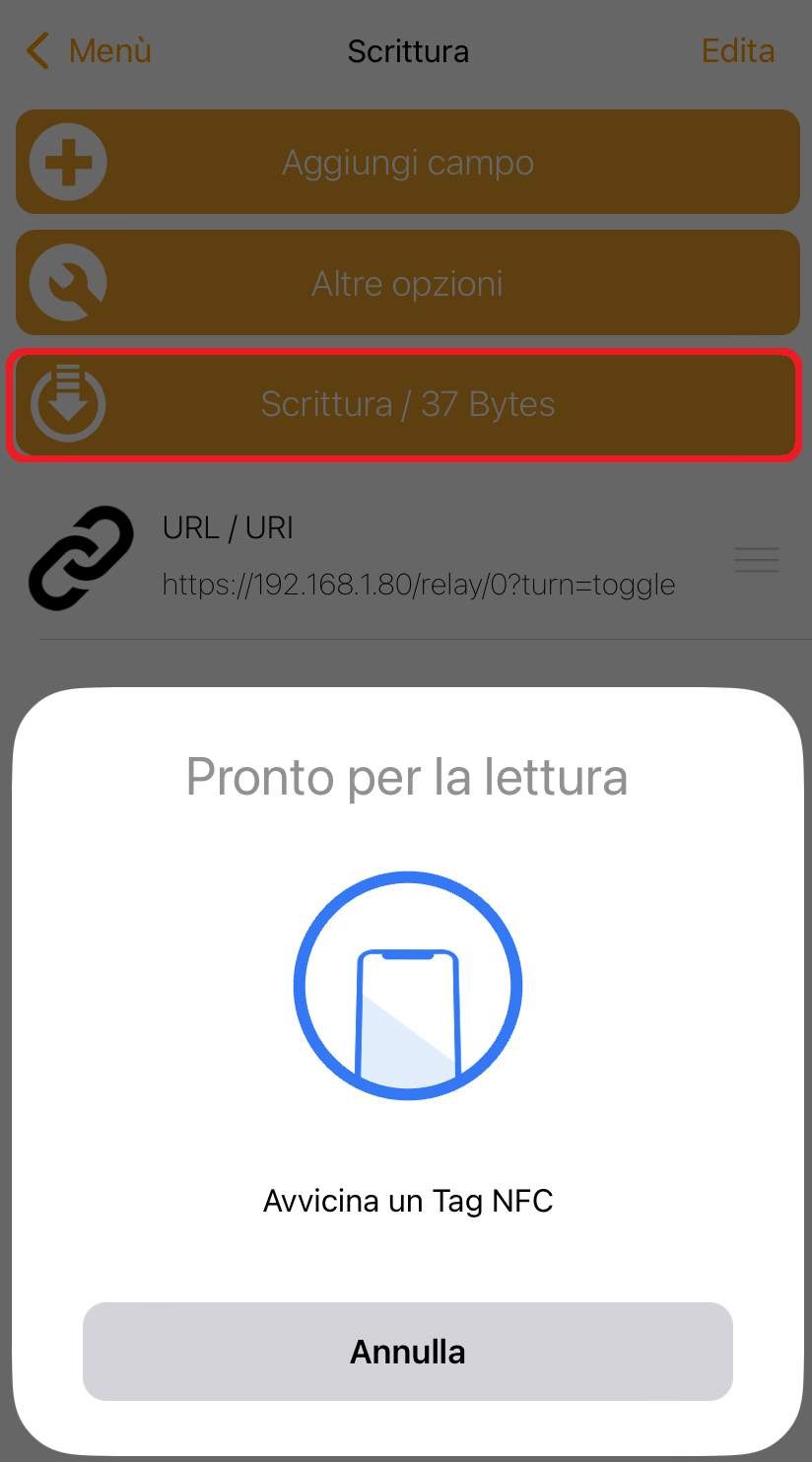Tap Edita in the top bar
Viewport: 812px width, 1462px height.
click(737, 50)
